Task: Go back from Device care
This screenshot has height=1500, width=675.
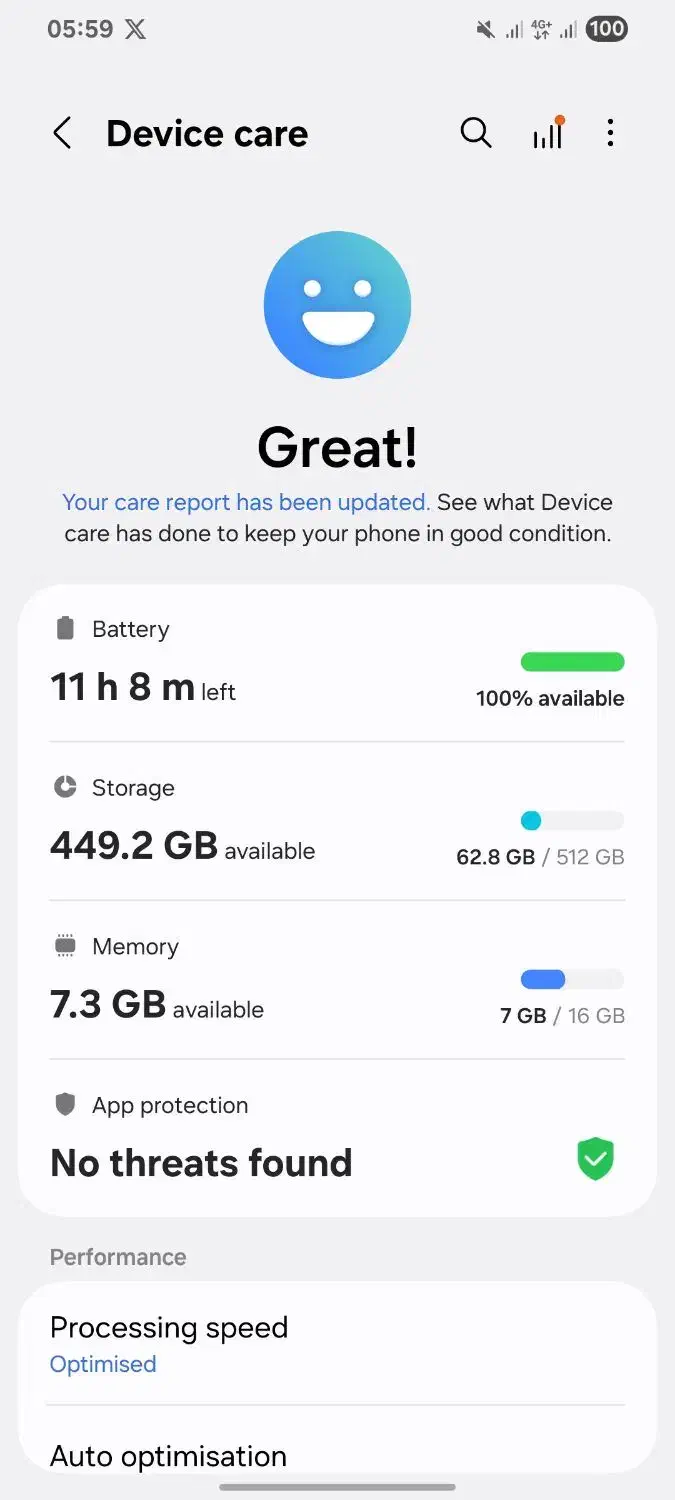Action: coord(62,133)
